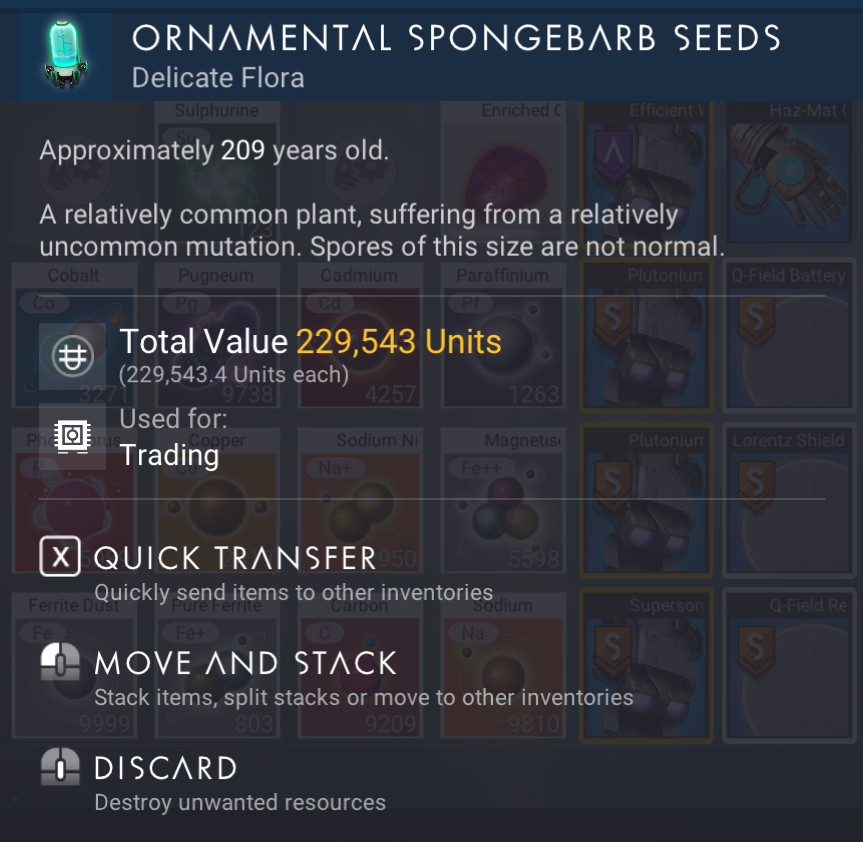Select the Quick Transfer action
This screenshot has height=842, width=863.
point(234,558)
